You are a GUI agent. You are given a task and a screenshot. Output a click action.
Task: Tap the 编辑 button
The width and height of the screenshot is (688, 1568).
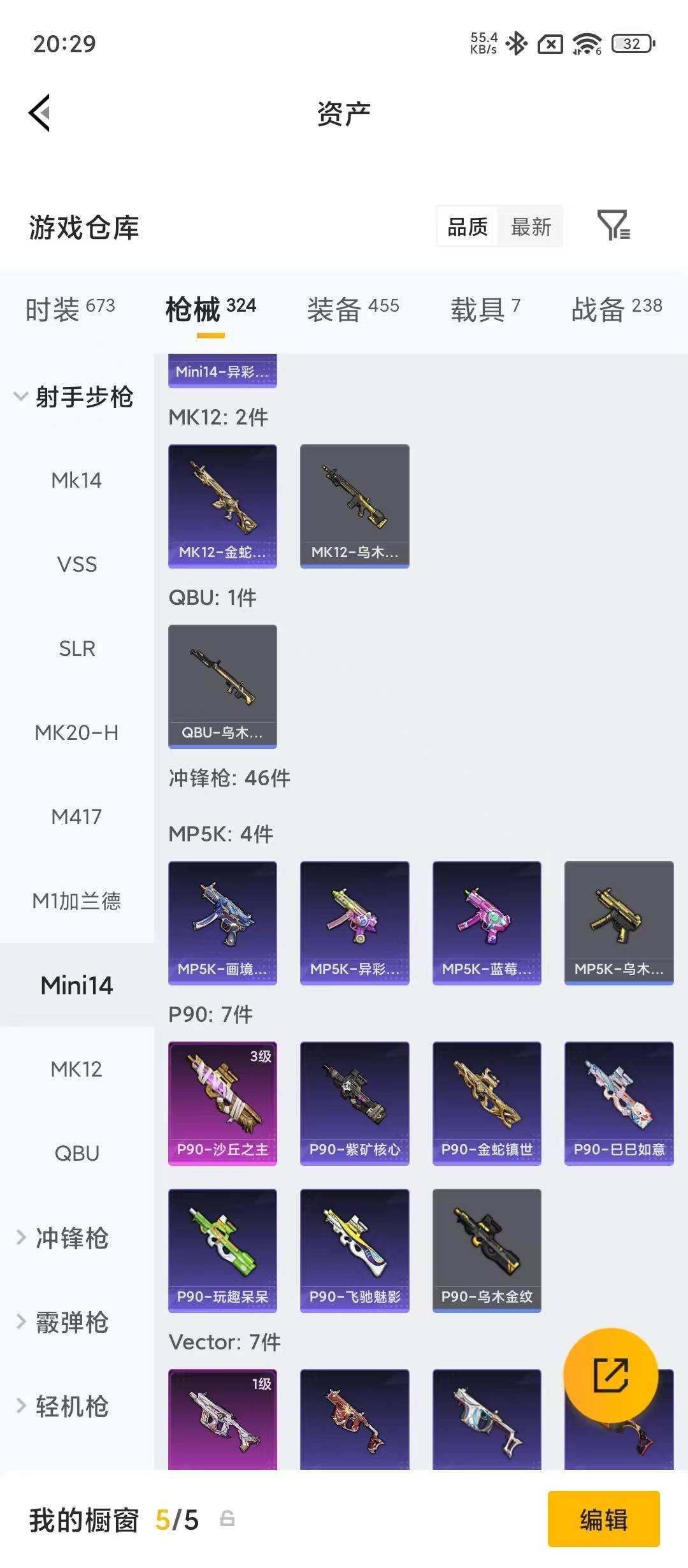tap(604, 1520)
